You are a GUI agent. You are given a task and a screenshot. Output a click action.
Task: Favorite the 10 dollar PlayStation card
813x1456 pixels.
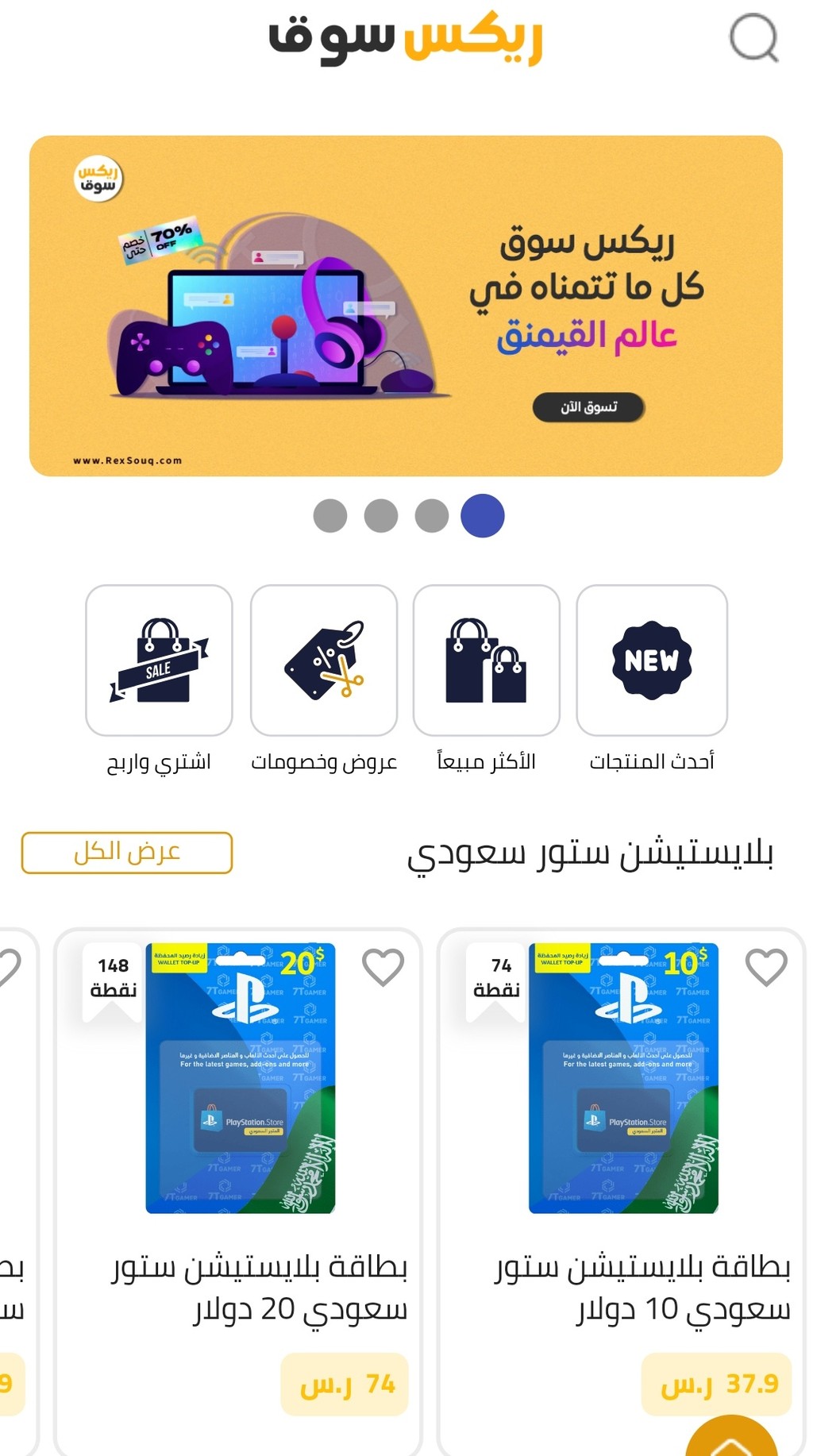pyautogui.click(x=766, y=967)
